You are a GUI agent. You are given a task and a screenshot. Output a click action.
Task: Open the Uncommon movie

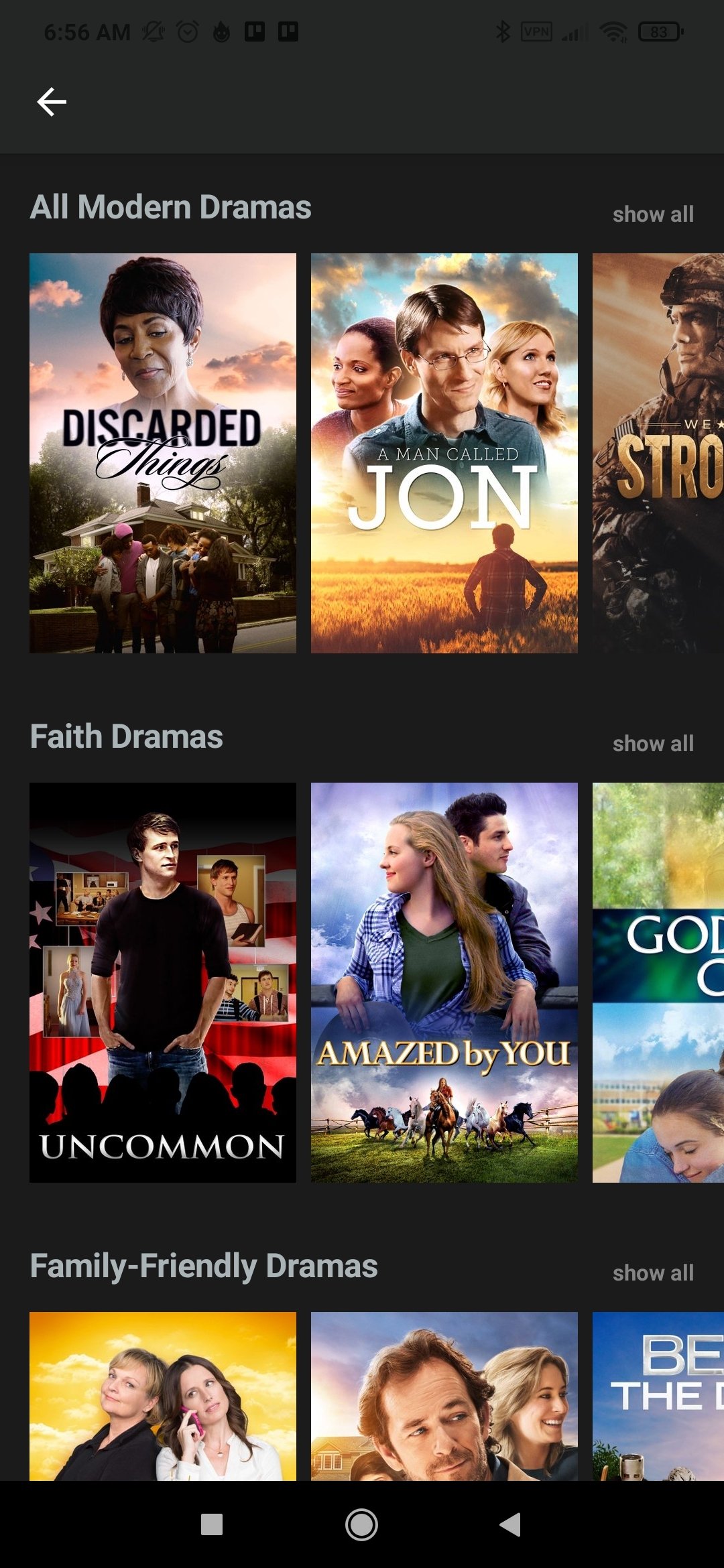point(163,982)
